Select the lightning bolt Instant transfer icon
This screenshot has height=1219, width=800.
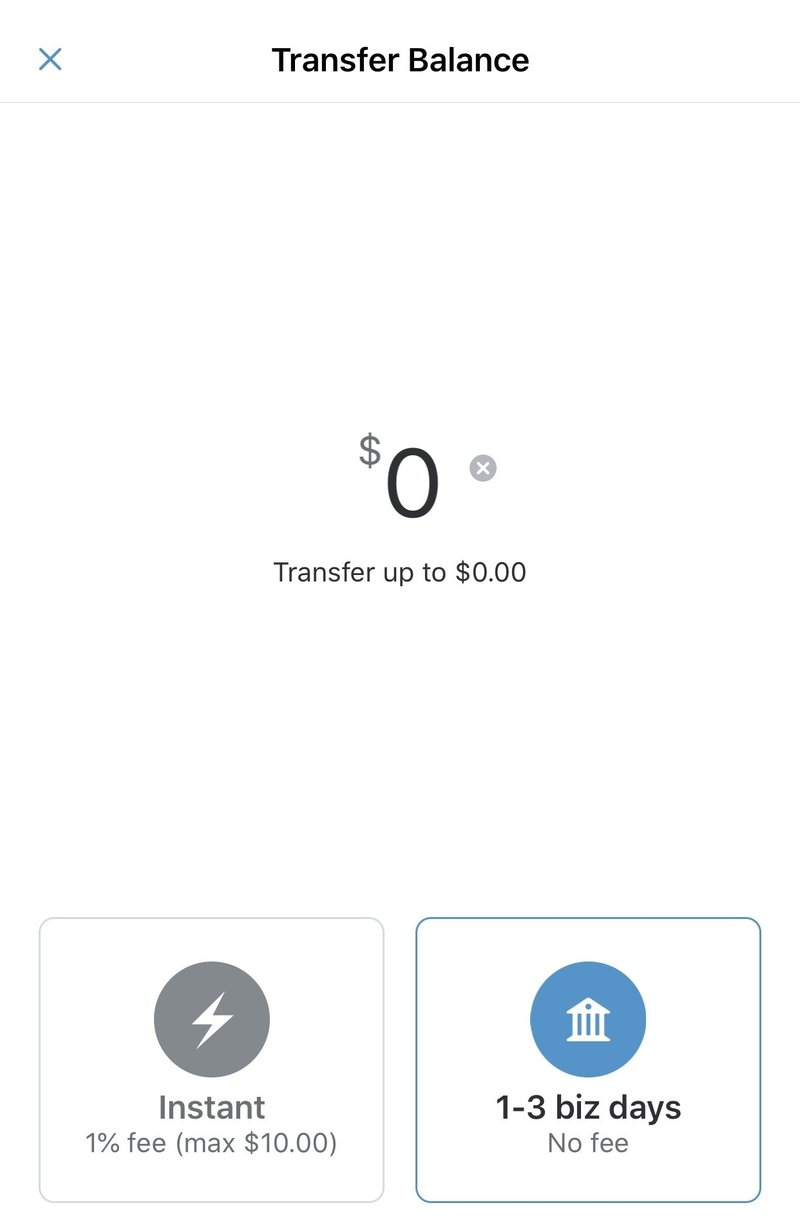pyautogui.click(x=212, y=1019)
